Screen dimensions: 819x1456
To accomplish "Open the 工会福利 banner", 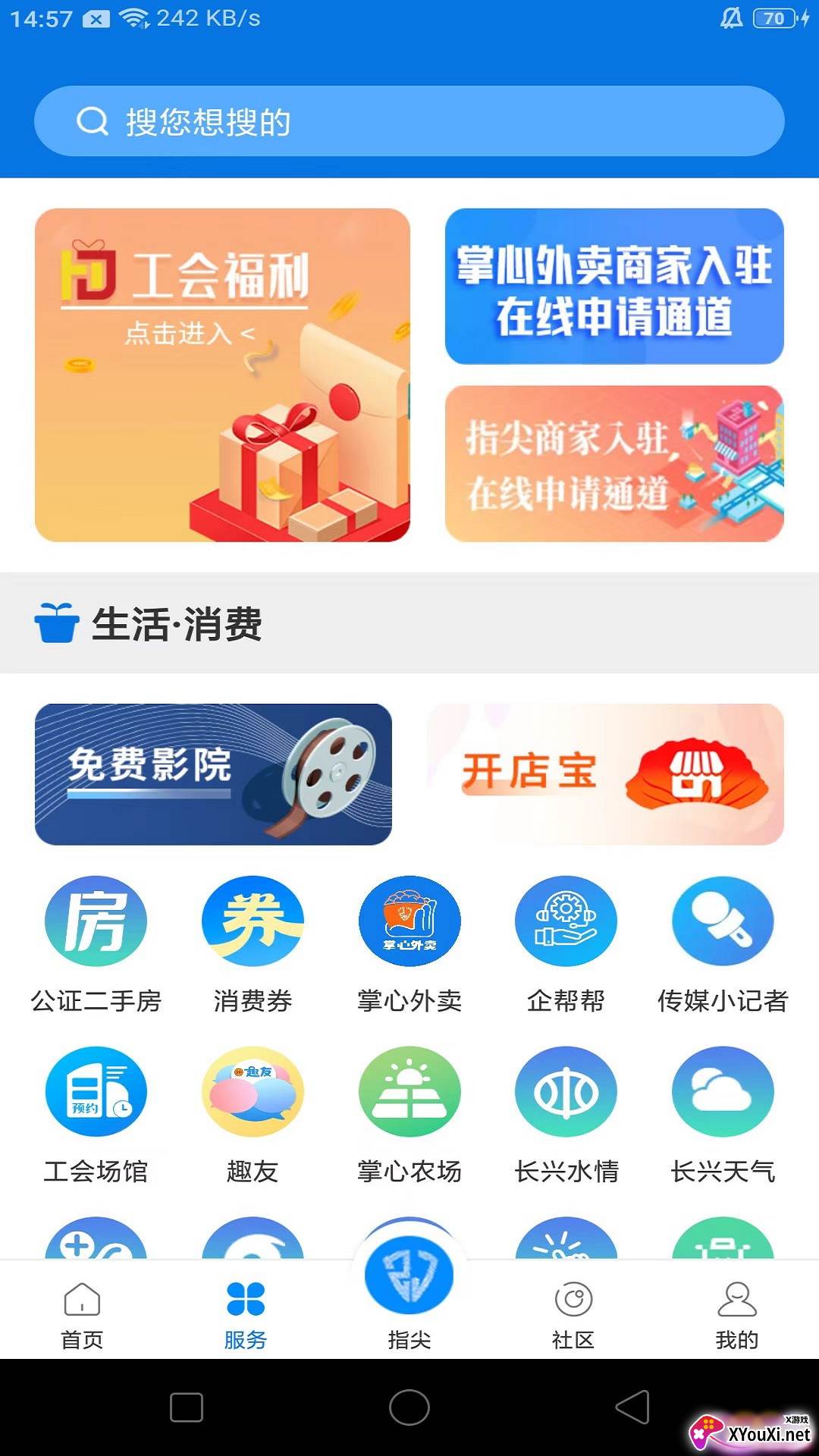I will (x=222, y=375).
